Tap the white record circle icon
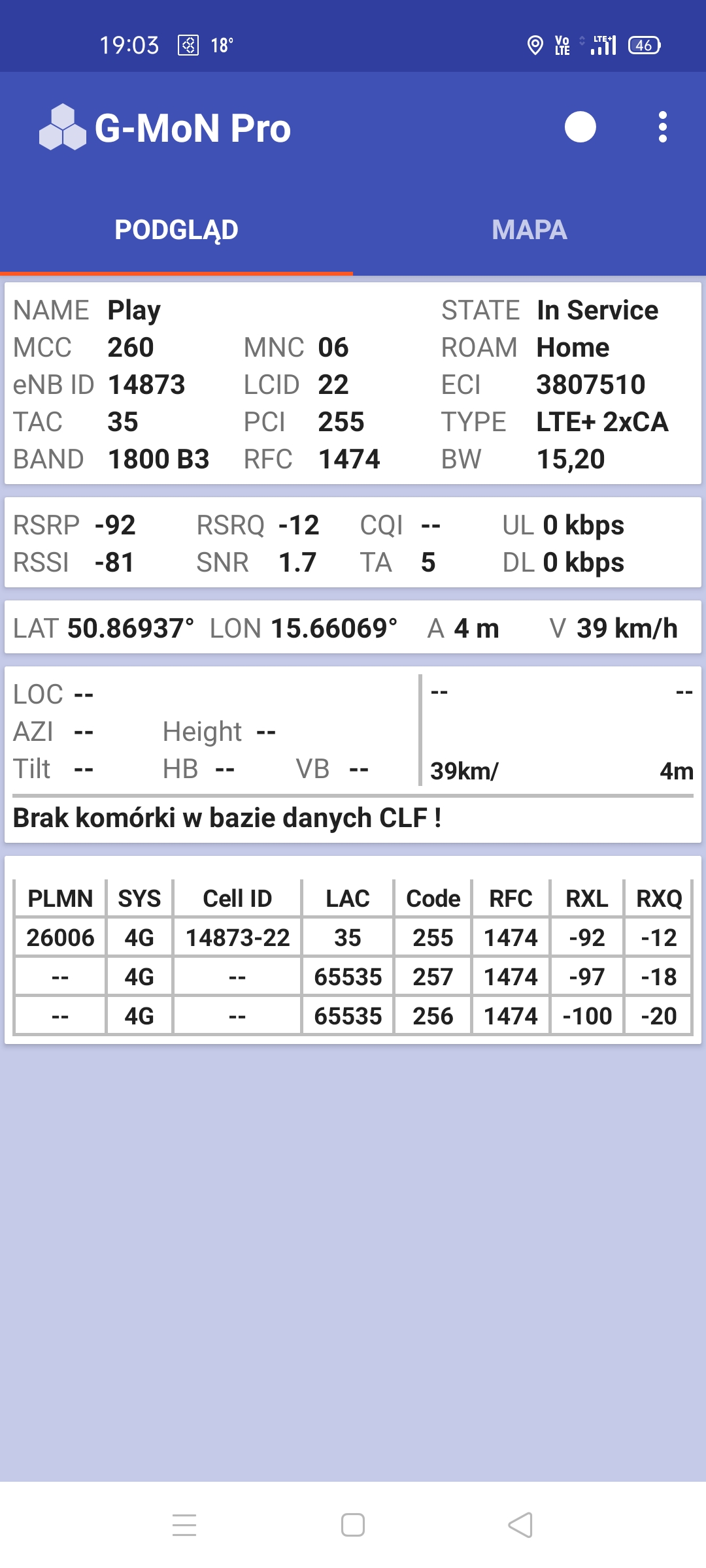706x1568 pixels. pos(580,127)
